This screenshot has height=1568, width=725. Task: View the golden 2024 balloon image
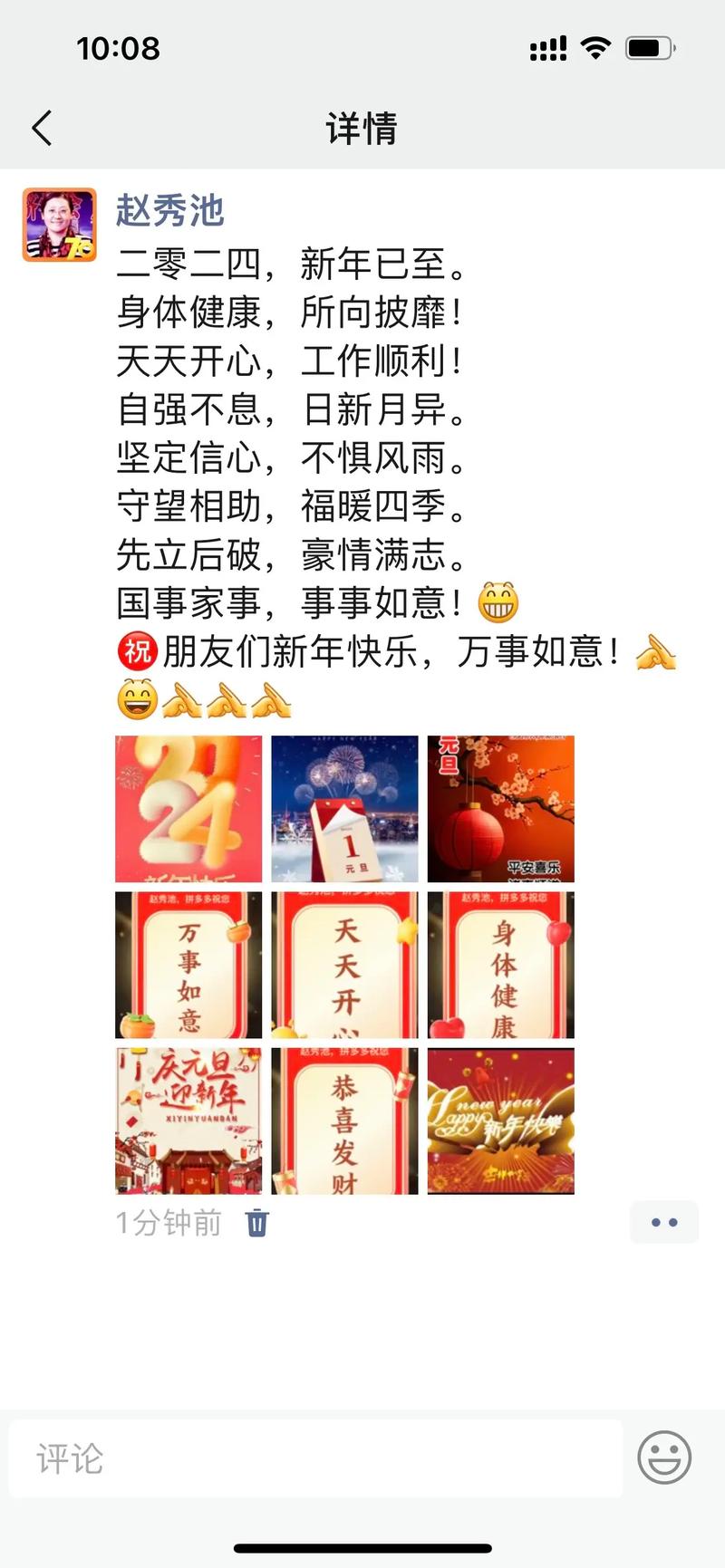(x=188, y=809)
